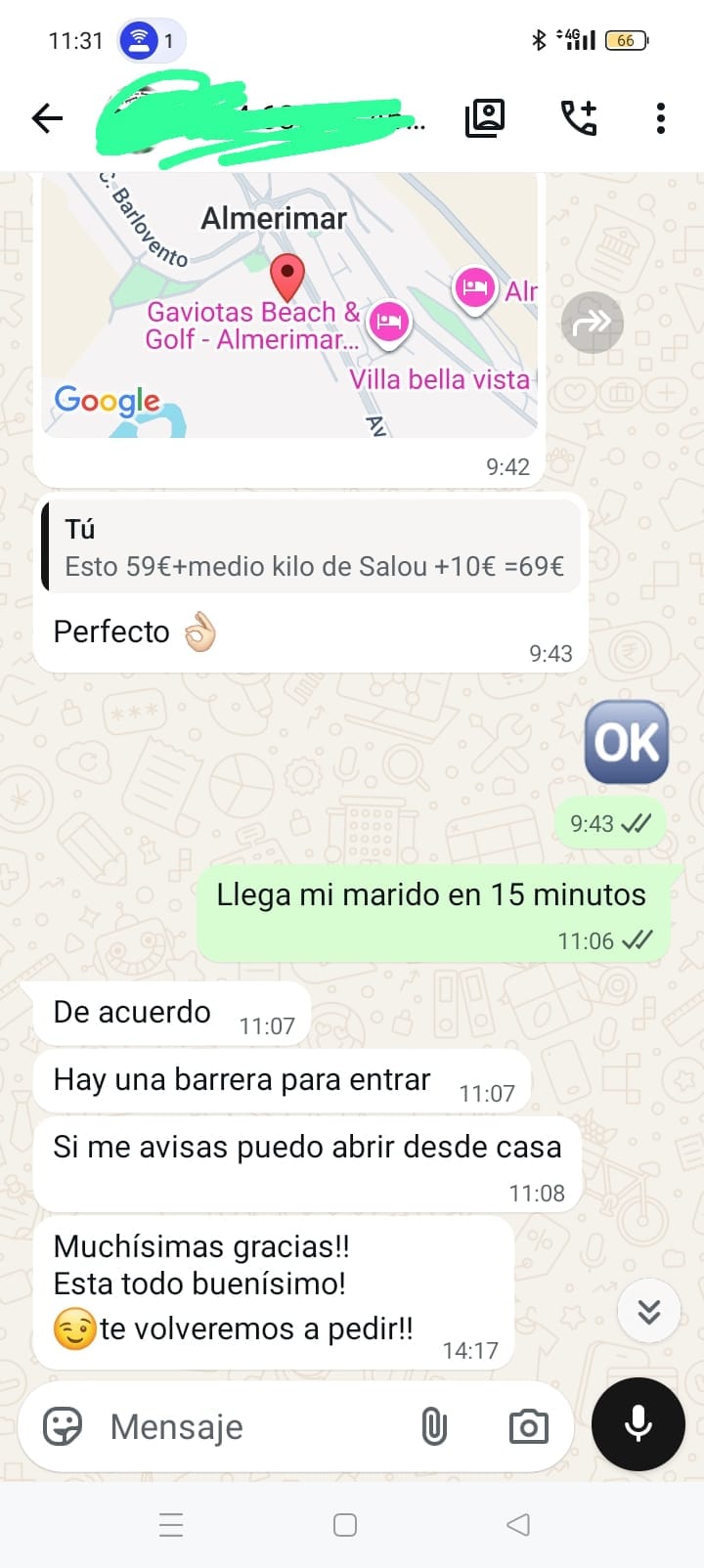Open the shared Almerimar location map
The width and height of the screenshot is (704, 1568).
coord(289,305)
